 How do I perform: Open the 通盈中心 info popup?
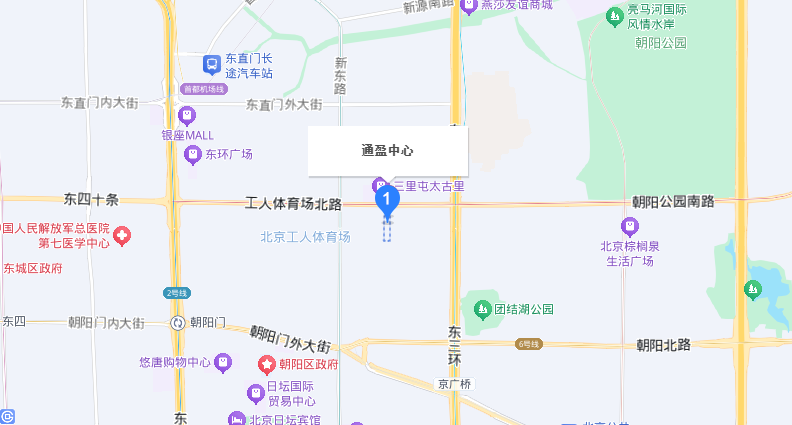click(x=387, y=151)
